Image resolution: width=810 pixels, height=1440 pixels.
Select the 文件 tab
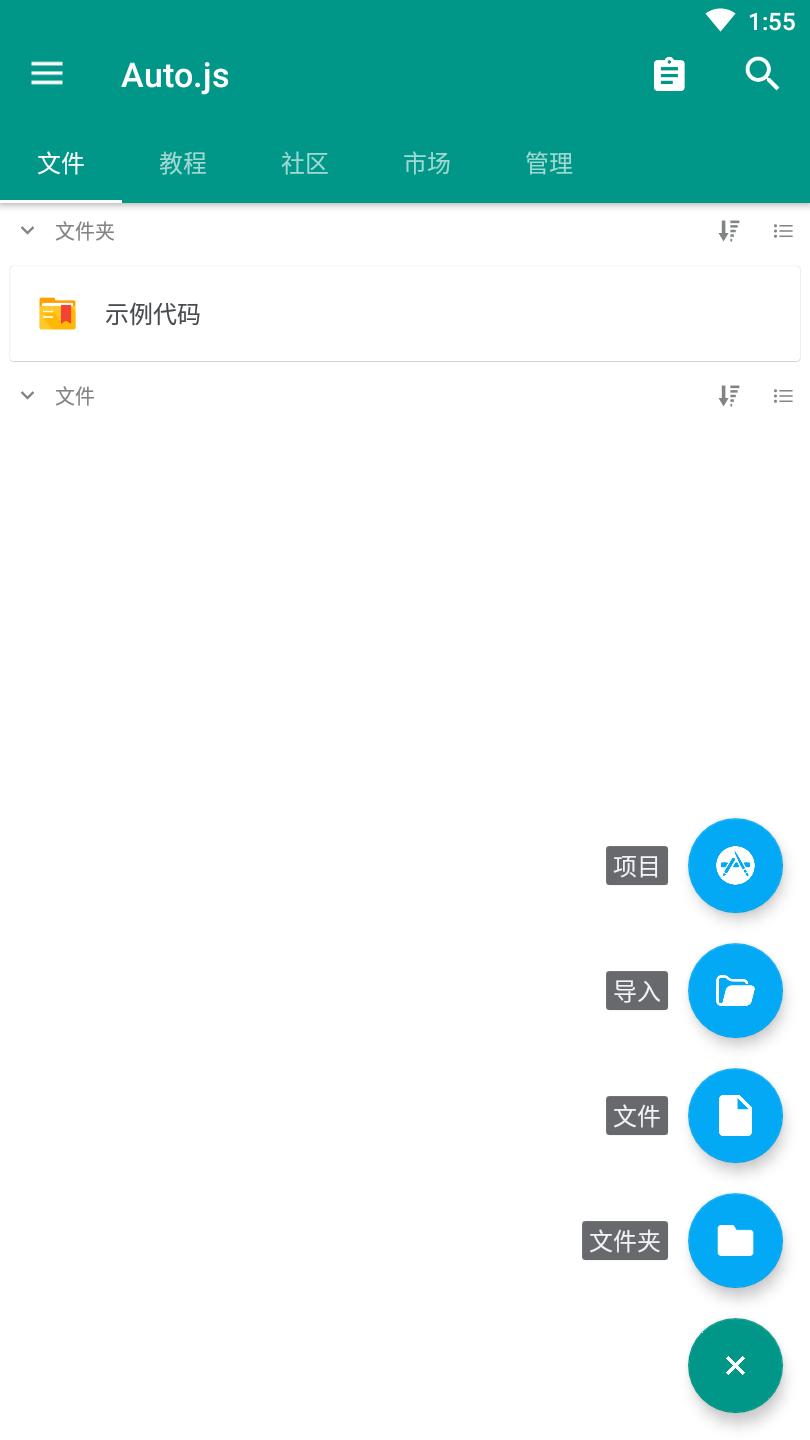point(61,163)
